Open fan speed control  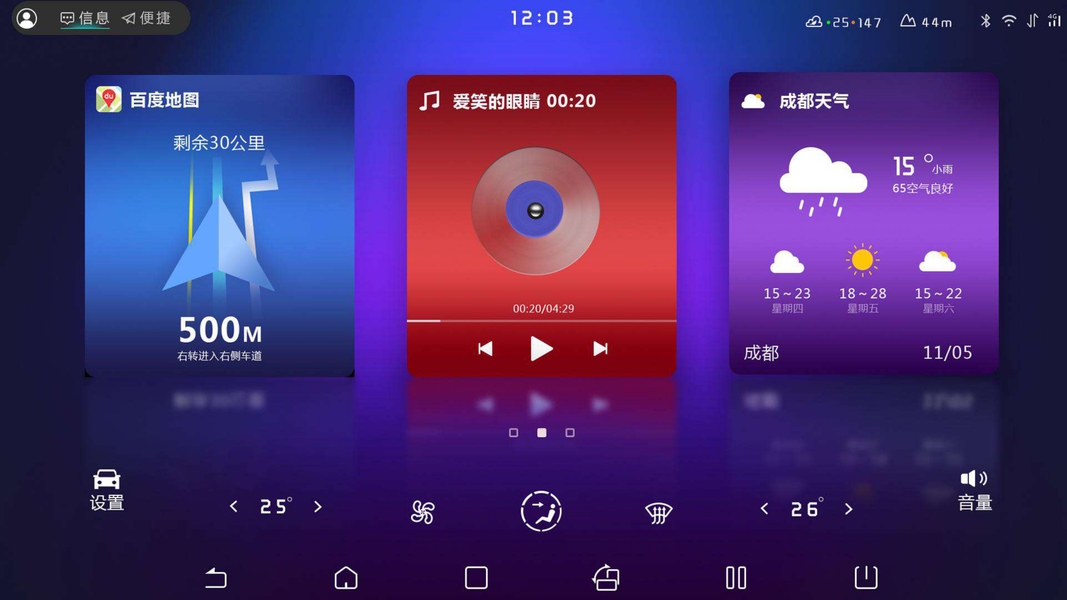point(423,512)
